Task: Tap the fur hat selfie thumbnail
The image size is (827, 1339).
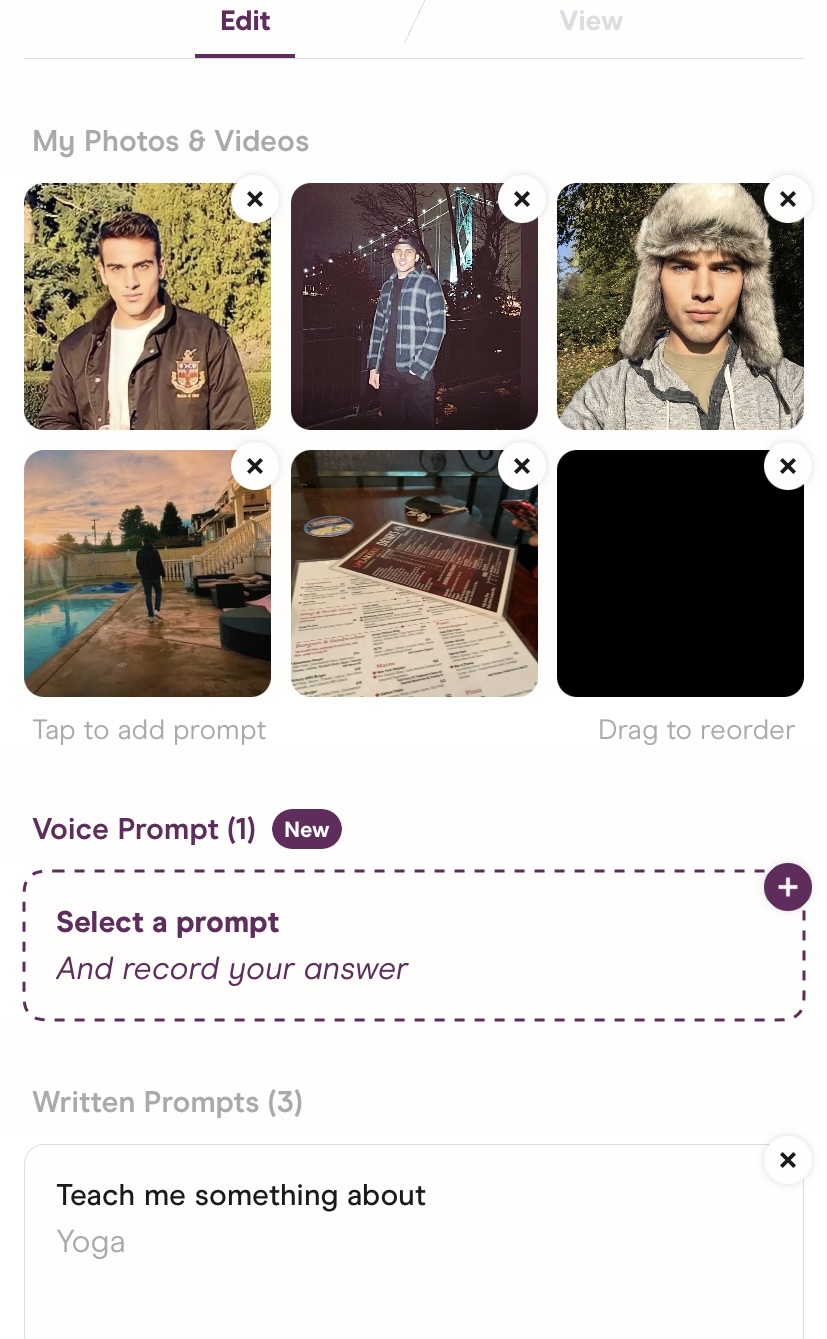Action: pyautogui.click(x=680, y=306)
